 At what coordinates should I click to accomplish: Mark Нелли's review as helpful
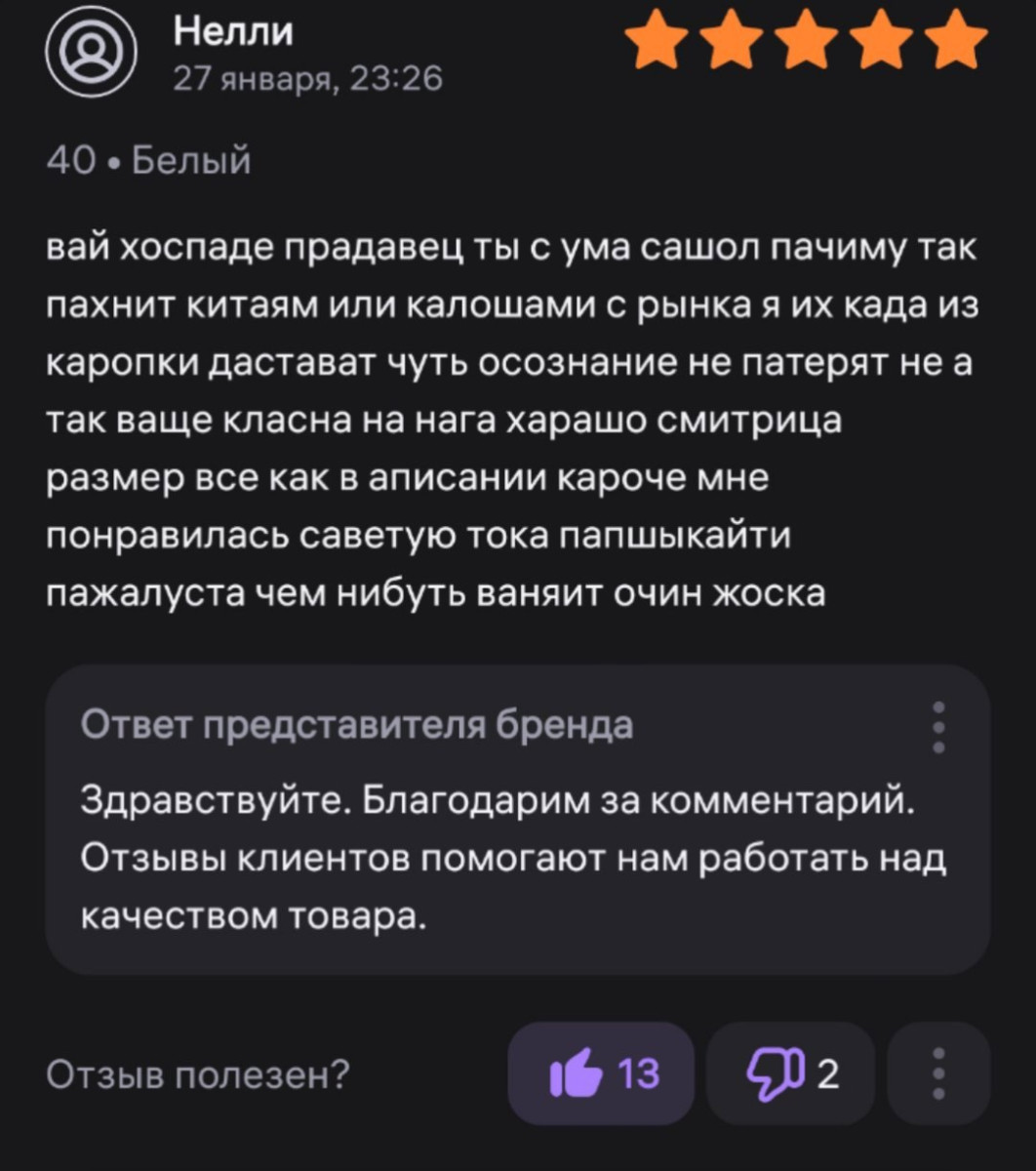tap(601, 1073)
